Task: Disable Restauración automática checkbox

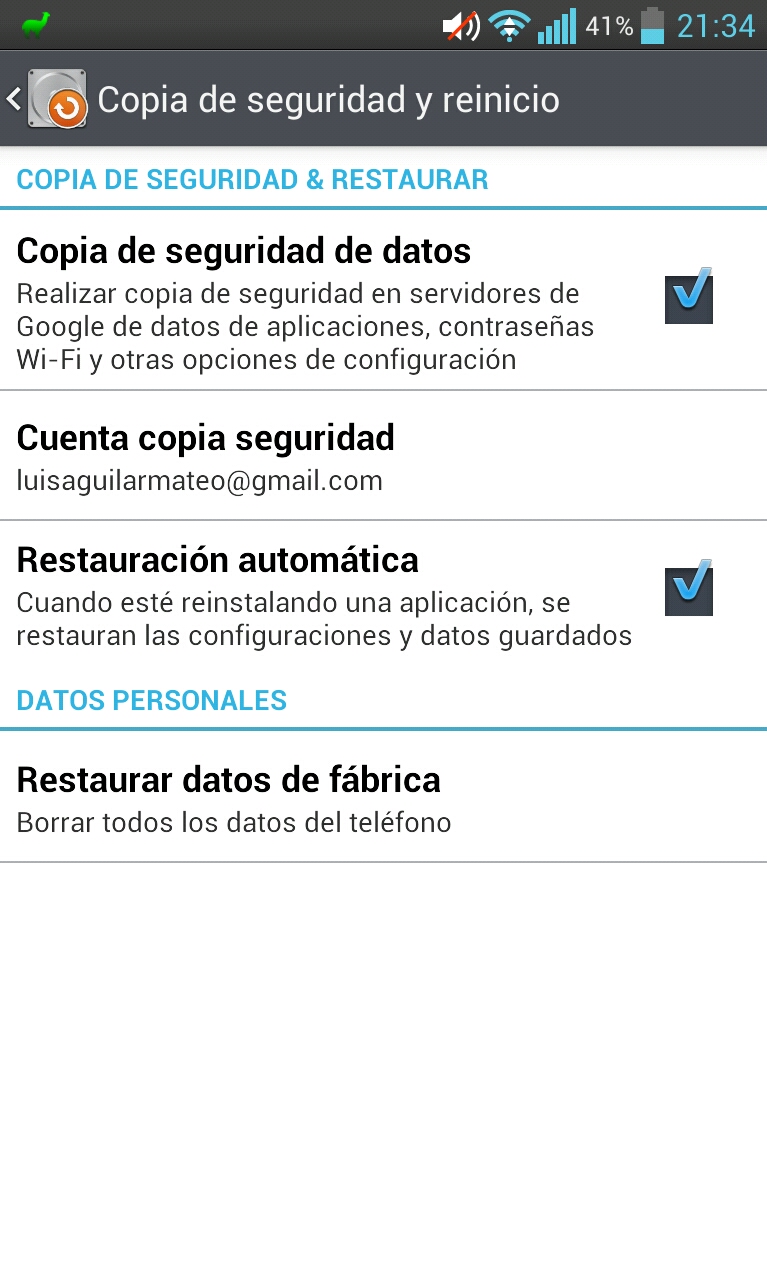Action: 689,589
